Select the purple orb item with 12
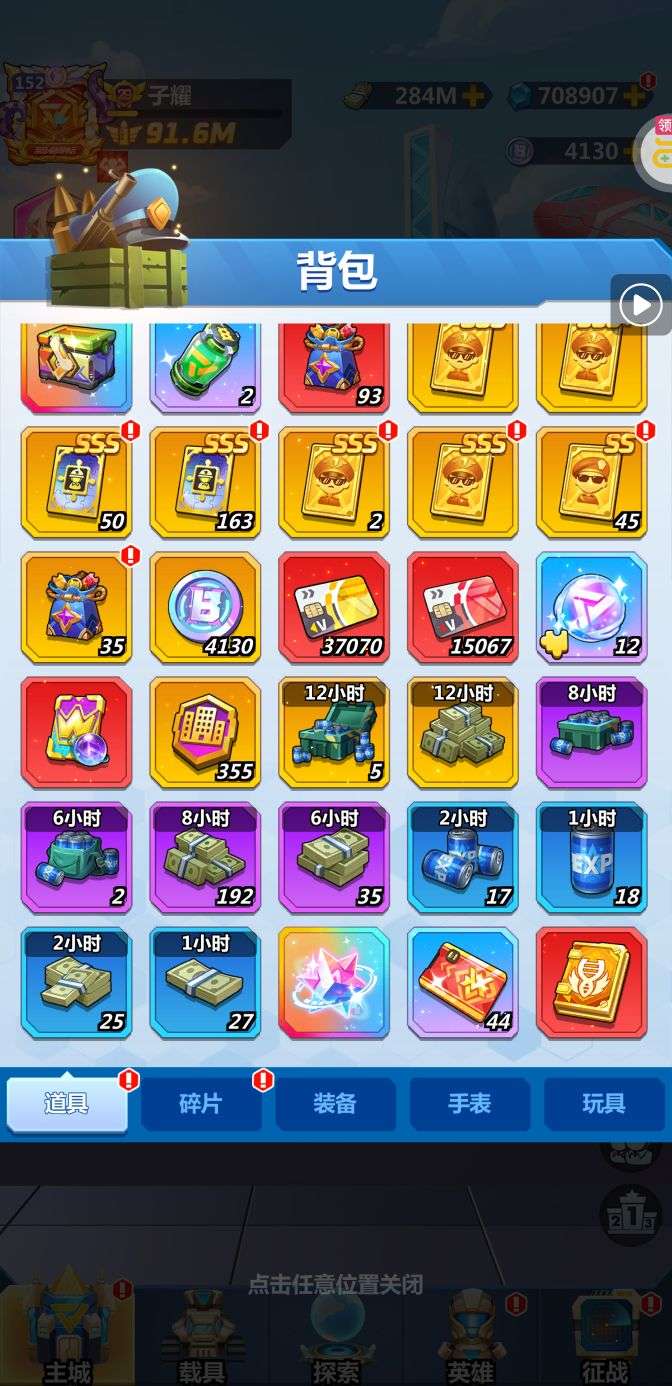The image size is (672, 1386). pyautogui.click(x=592, y=608)
